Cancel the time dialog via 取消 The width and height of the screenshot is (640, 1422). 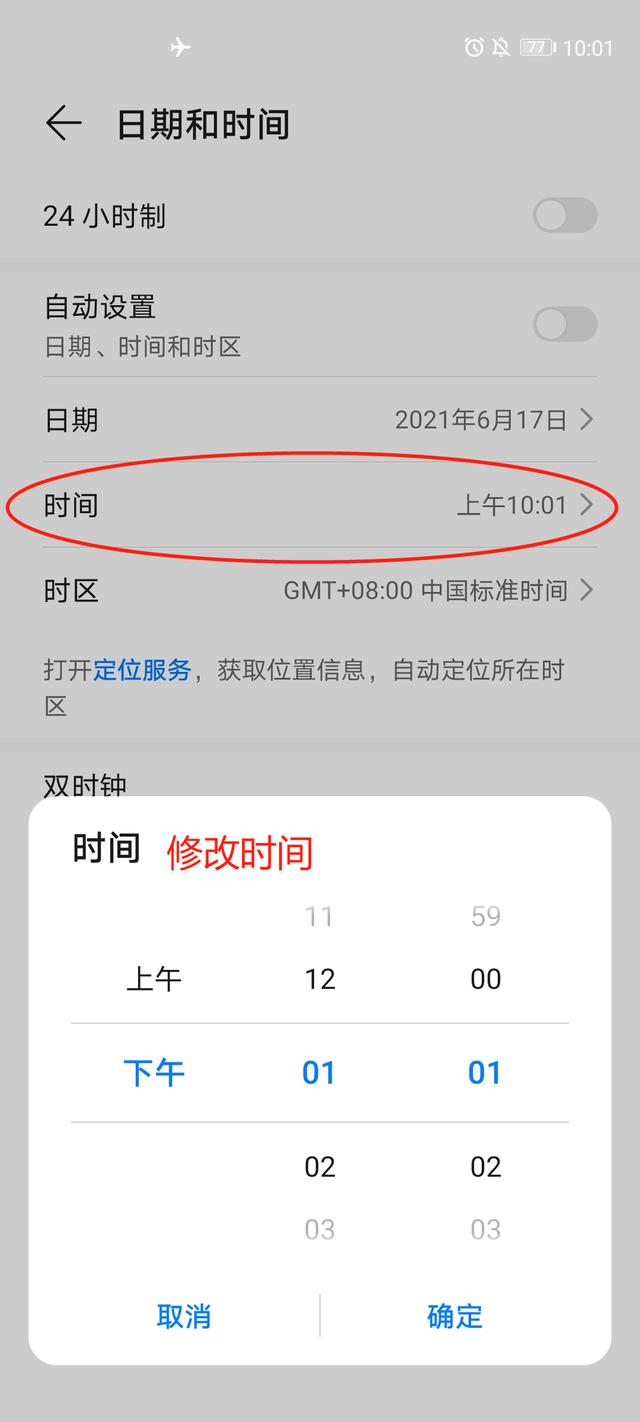(x=184, y=1316)
